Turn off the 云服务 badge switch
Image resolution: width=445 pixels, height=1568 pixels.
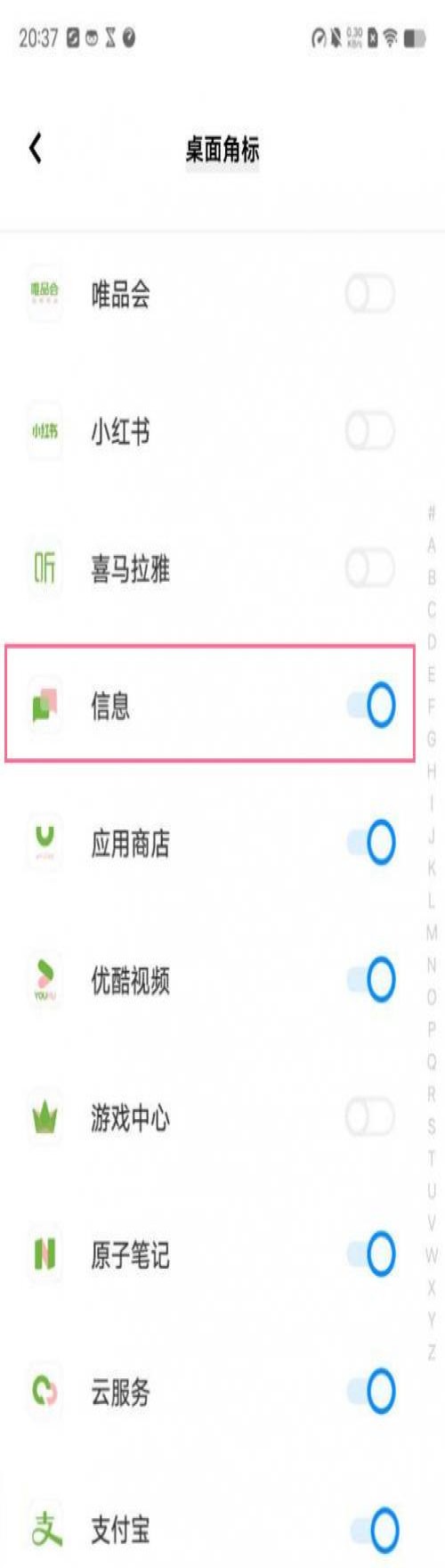370,1391
